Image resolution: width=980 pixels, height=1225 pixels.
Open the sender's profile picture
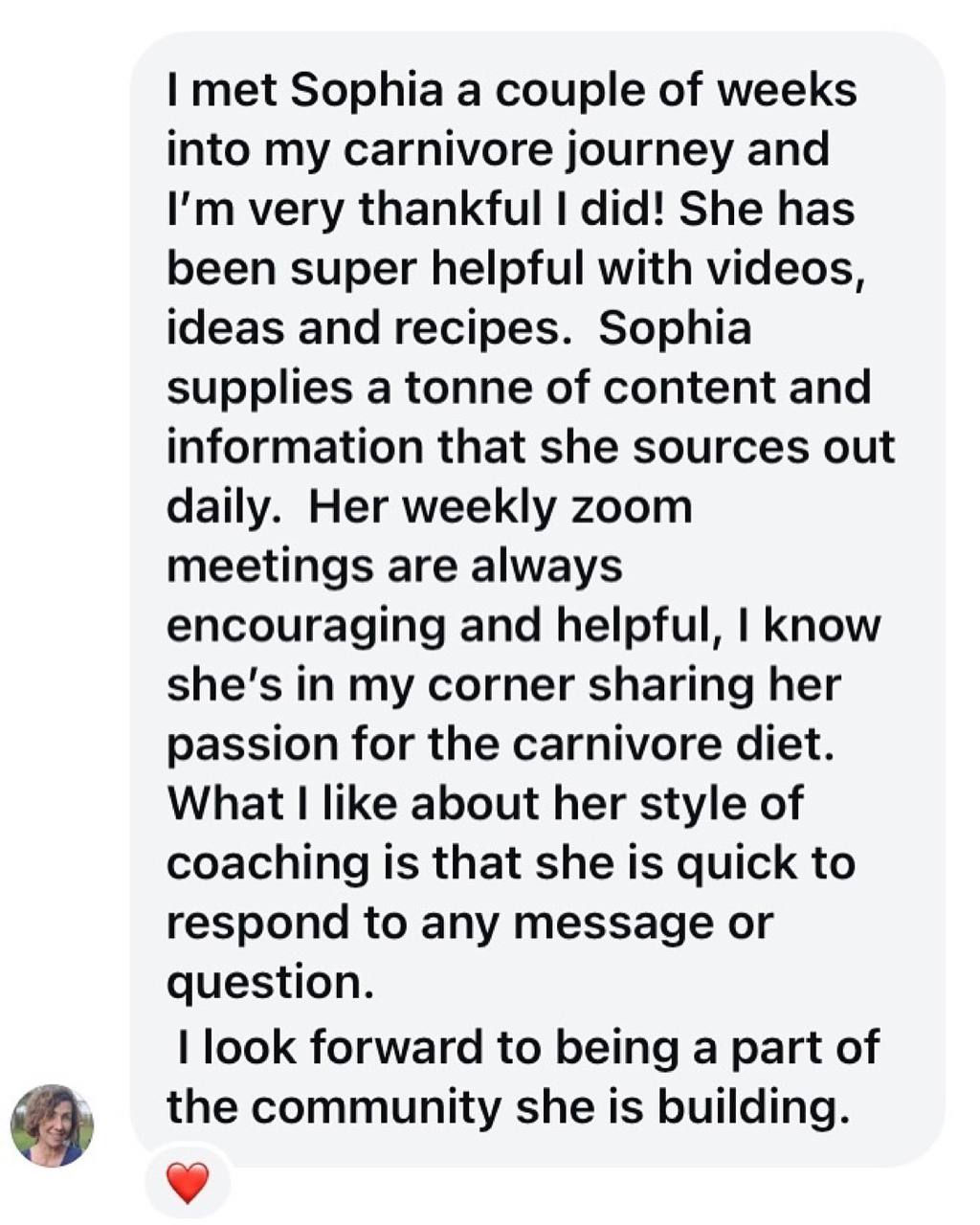click(x=52, y=1125)
